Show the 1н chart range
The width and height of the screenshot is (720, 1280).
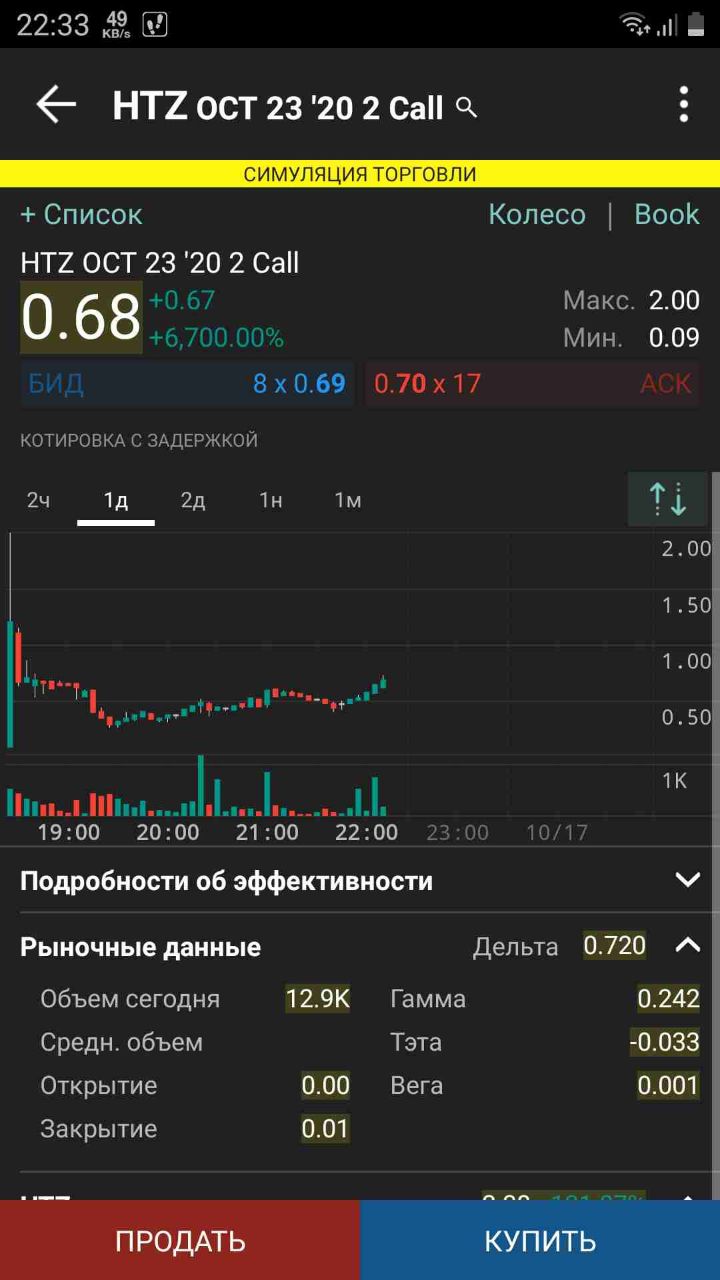[270, 500]
